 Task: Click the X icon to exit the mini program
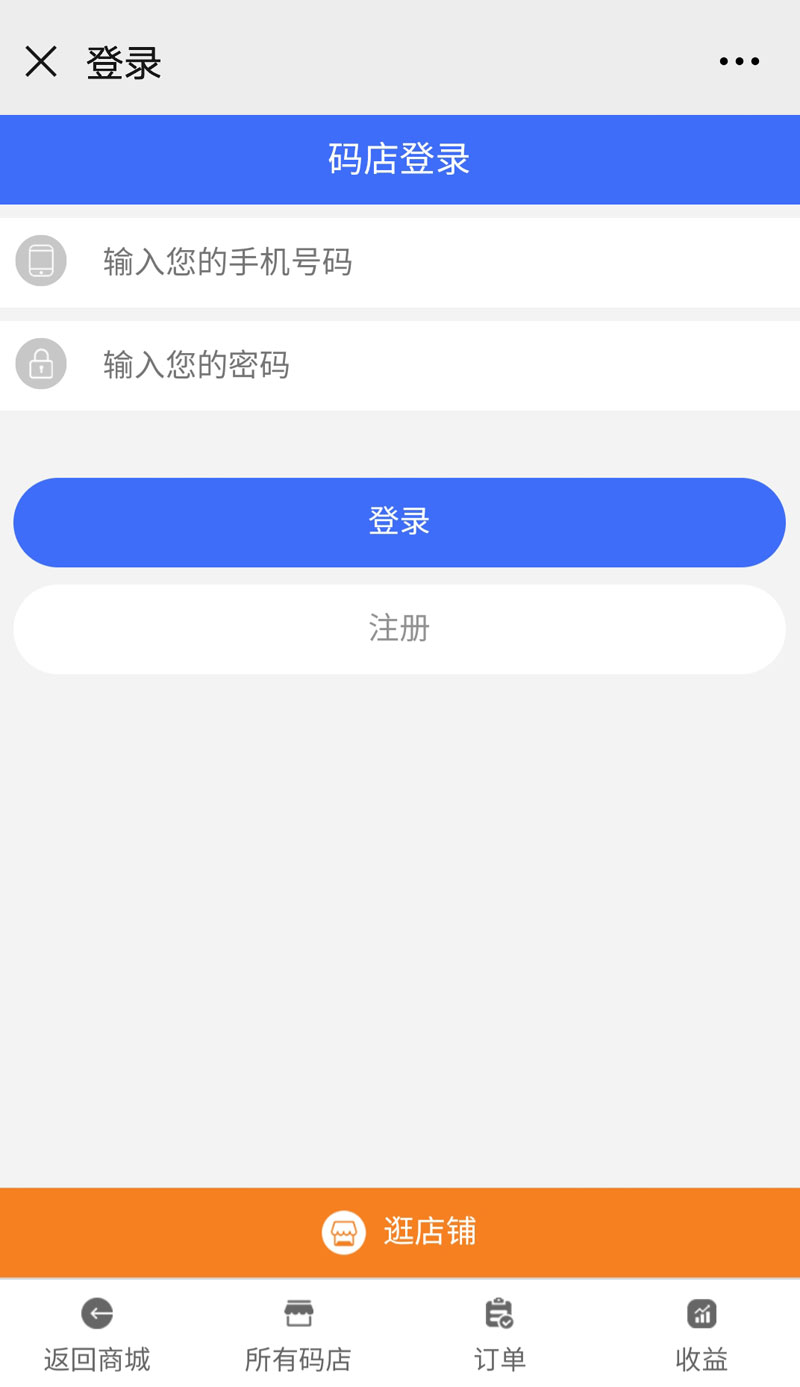pos(41,61)
